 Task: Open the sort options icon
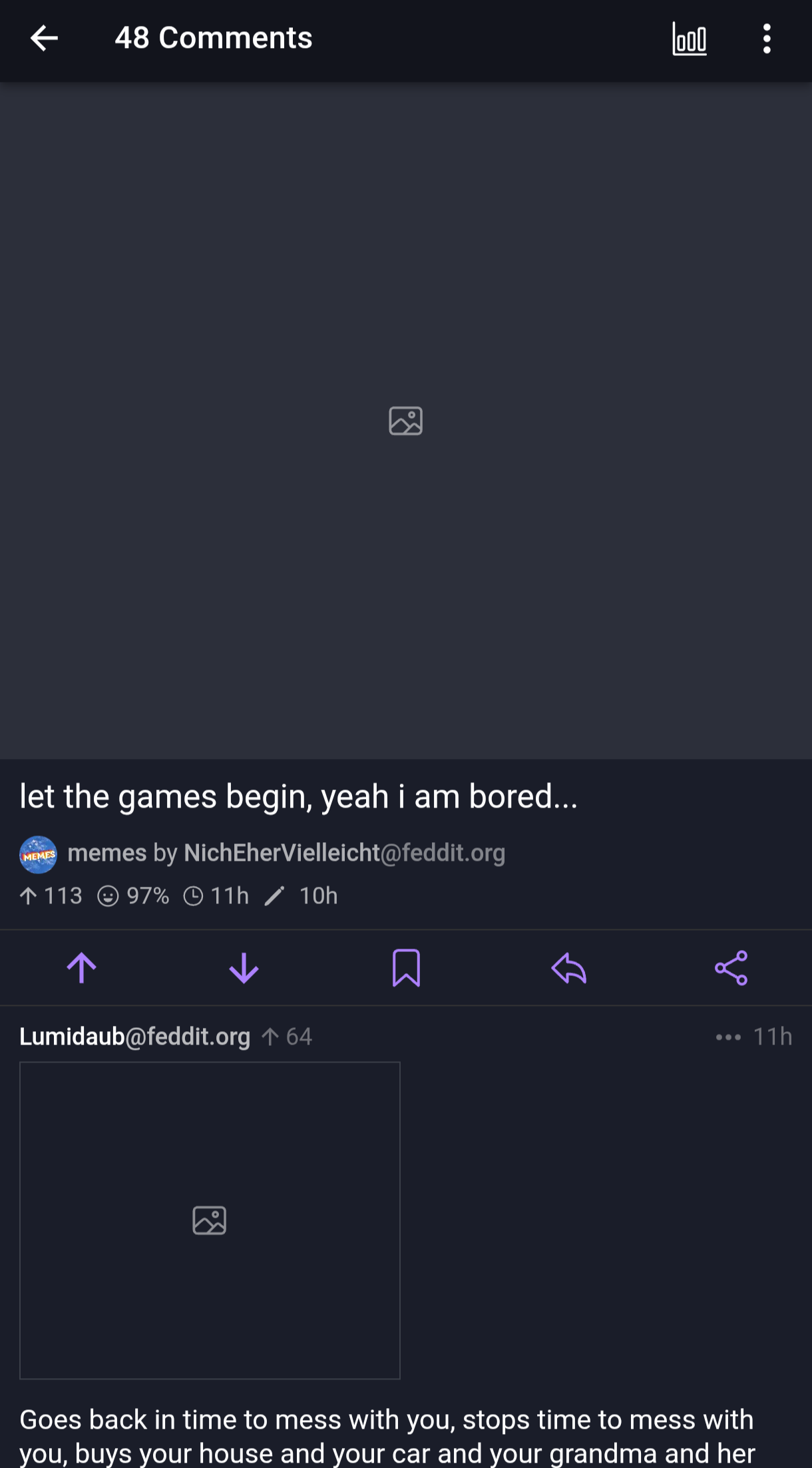pyautogui.click(x=690, y=39)
